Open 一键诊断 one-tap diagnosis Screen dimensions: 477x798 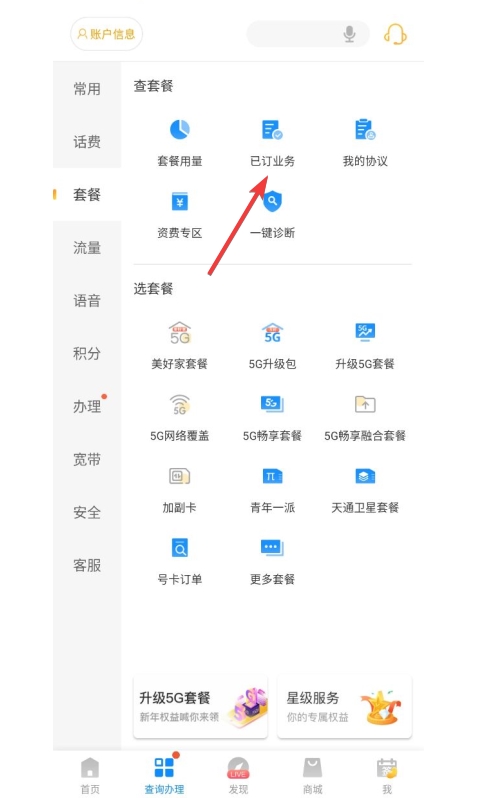point(272,215)
